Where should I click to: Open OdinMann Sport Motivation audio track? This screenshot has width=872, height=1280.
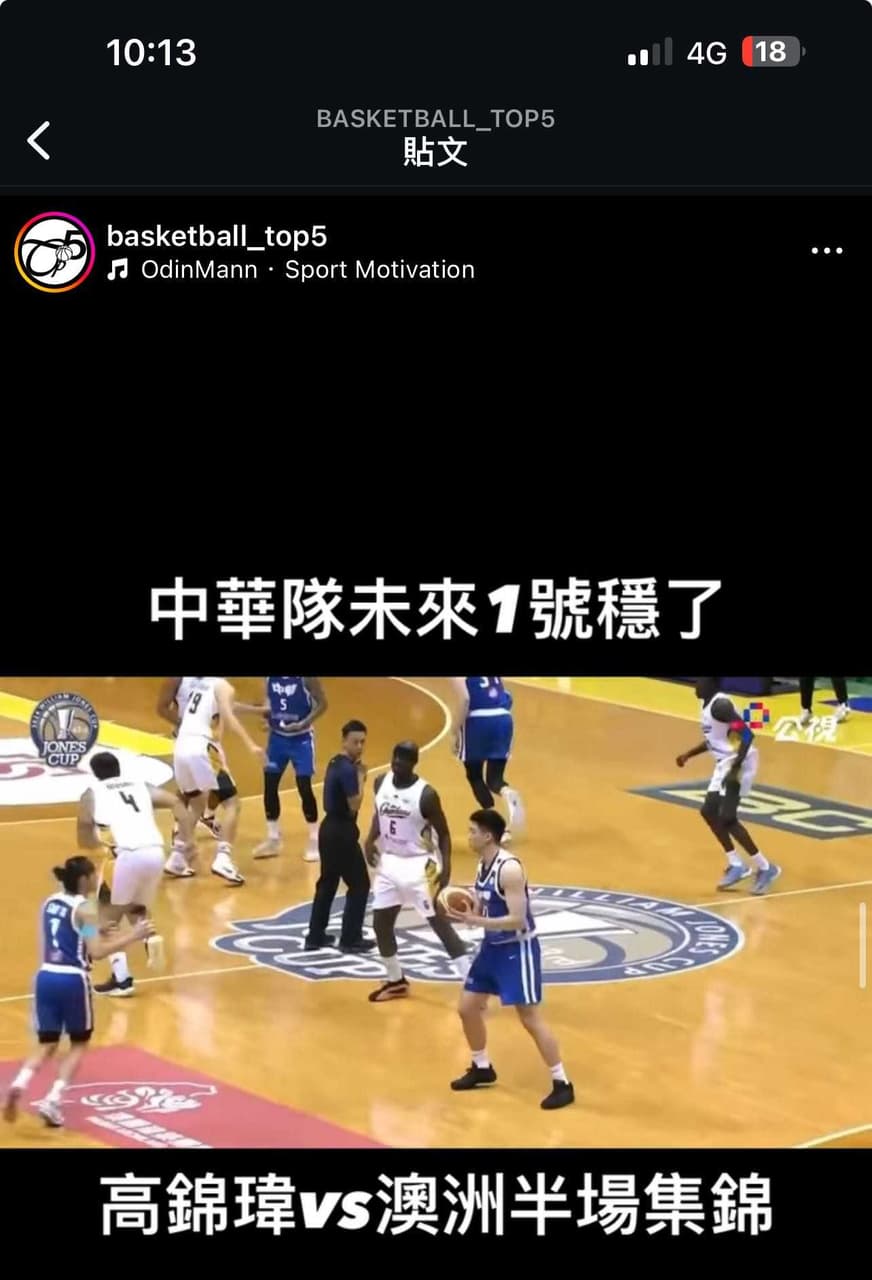(x=306, y=270)
